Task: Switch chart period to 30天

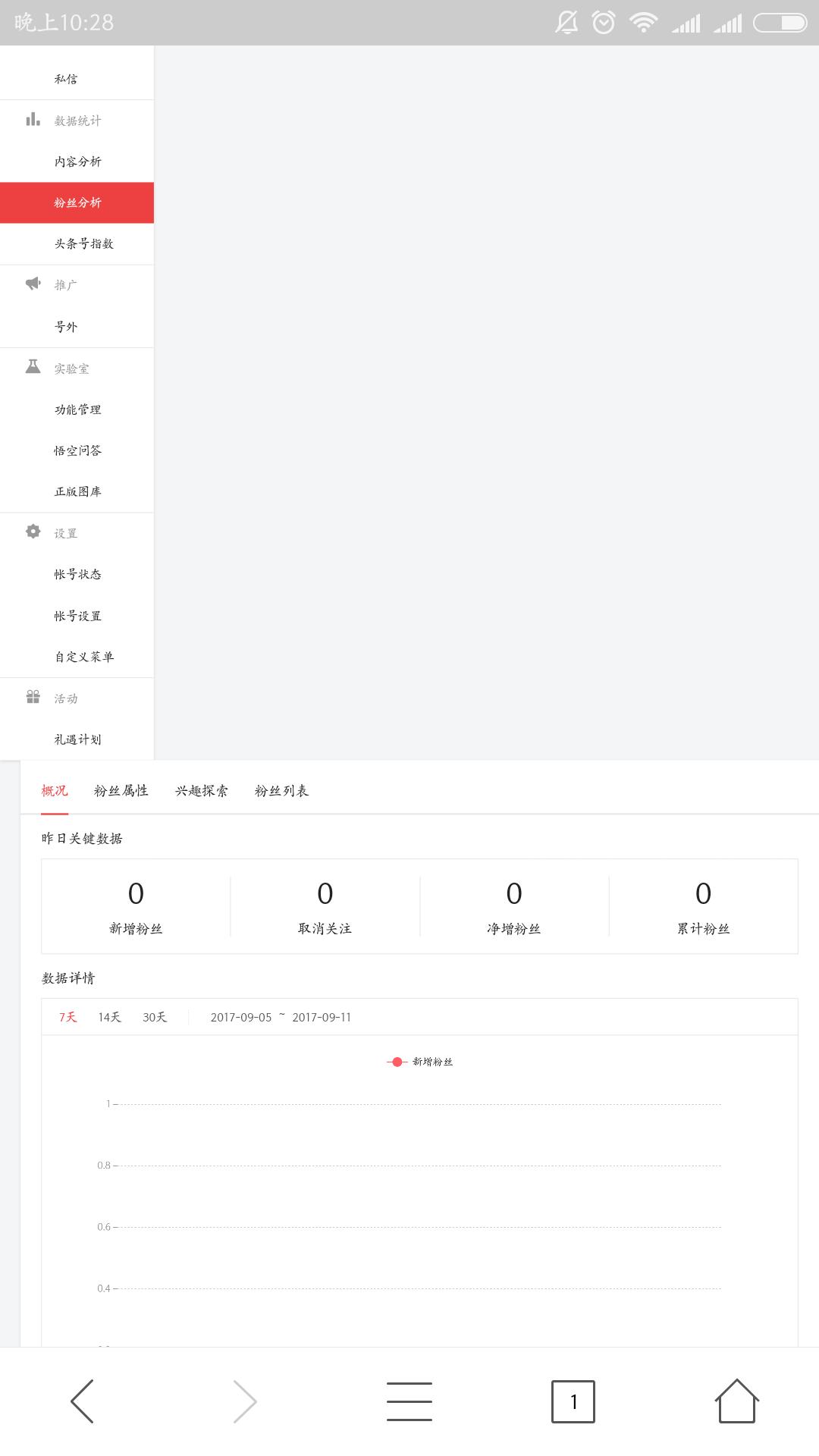Action: click(154, 1017)
